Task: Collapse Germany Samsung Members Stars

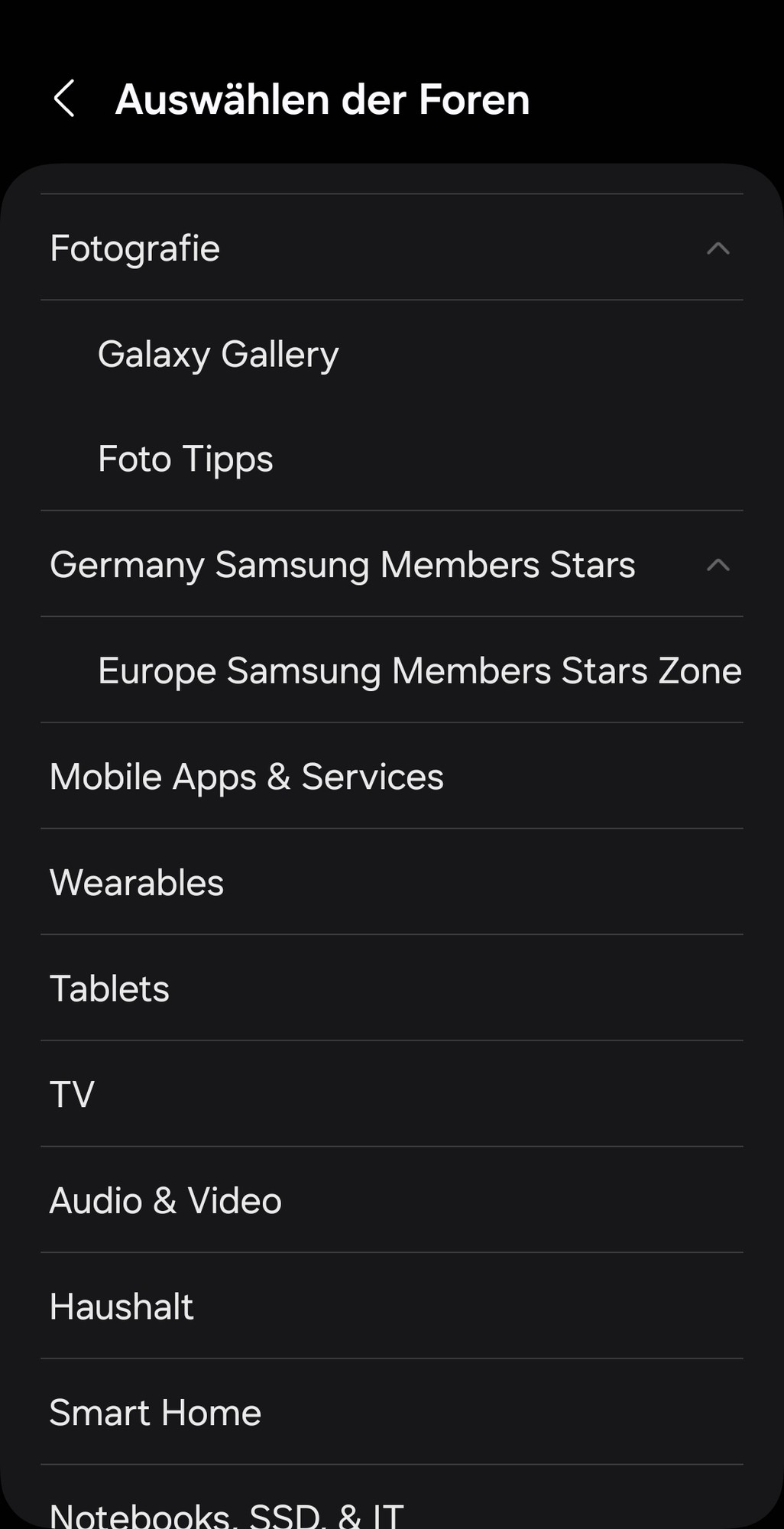Action: click(718, 565)
